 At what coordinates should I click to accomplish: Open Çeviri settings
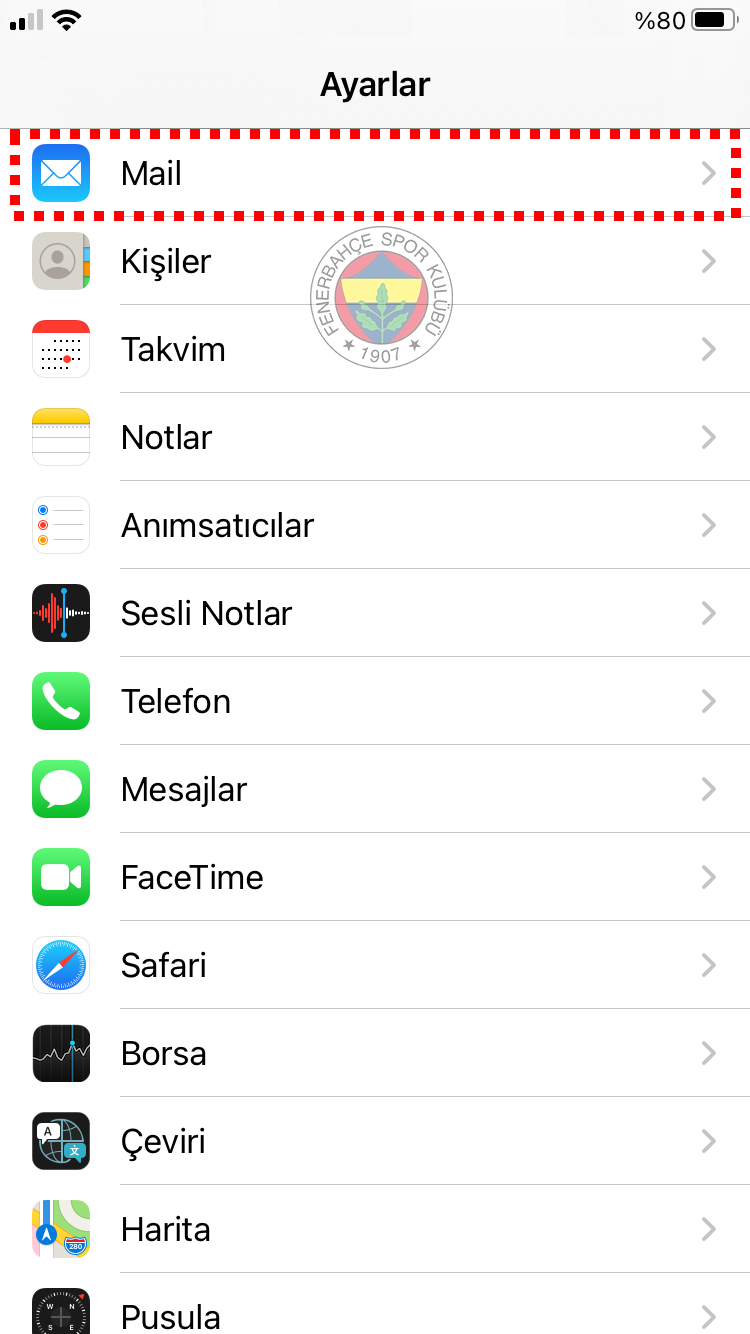click(375, 1141)
